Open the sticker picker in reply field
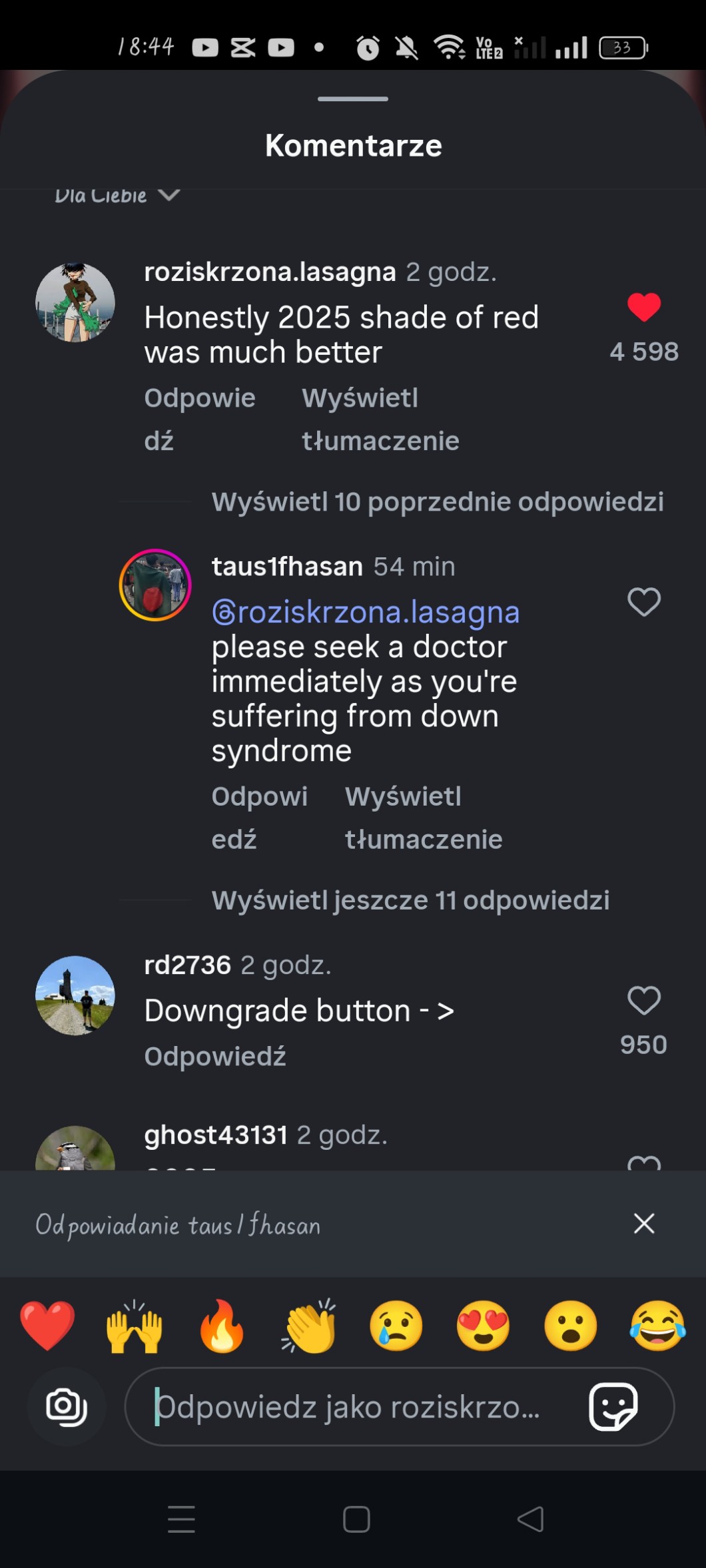This screenshot has width=706, height=1568. 613,1406
